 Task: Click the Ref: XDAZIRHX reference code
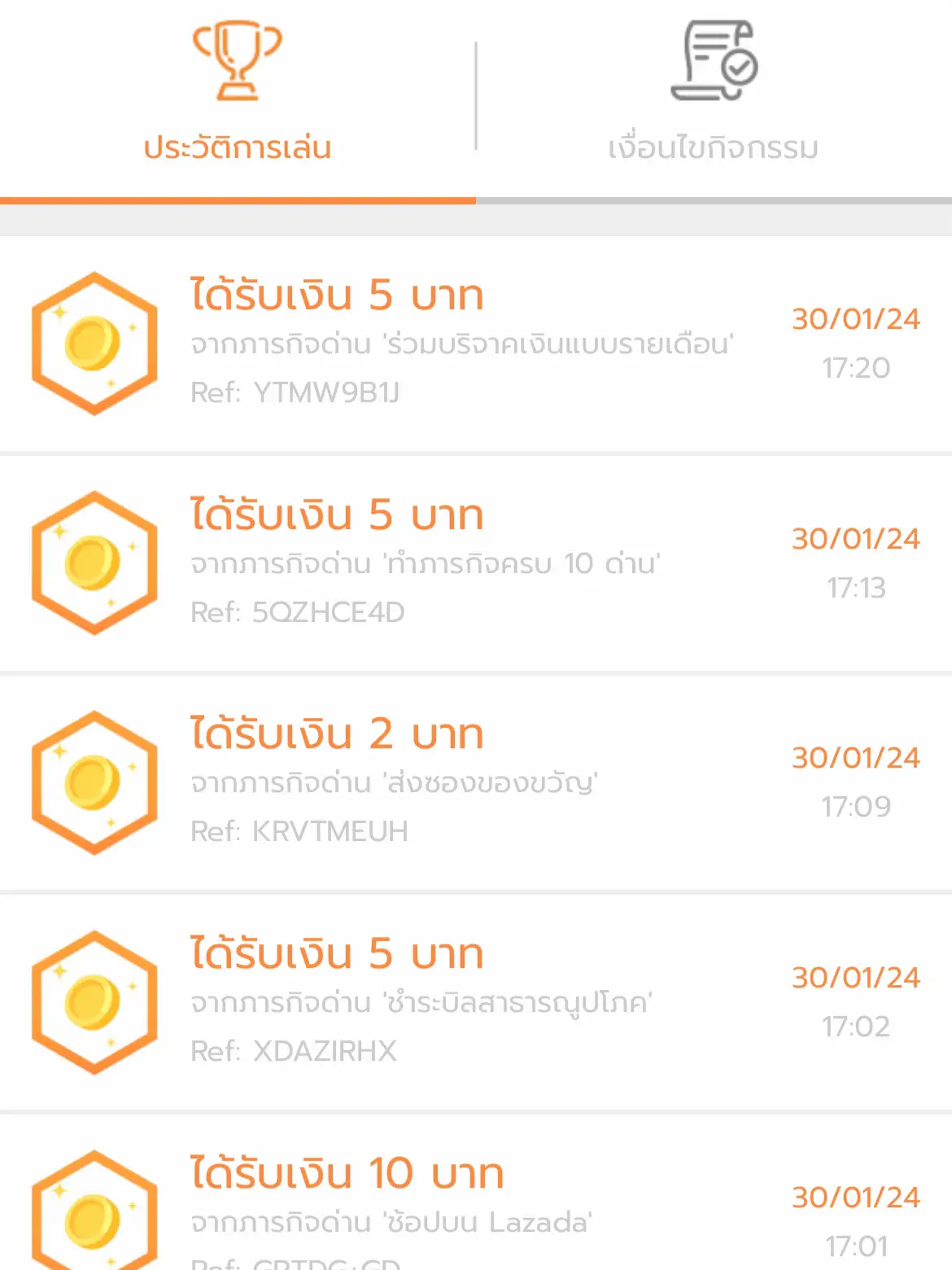(293, 1051)
